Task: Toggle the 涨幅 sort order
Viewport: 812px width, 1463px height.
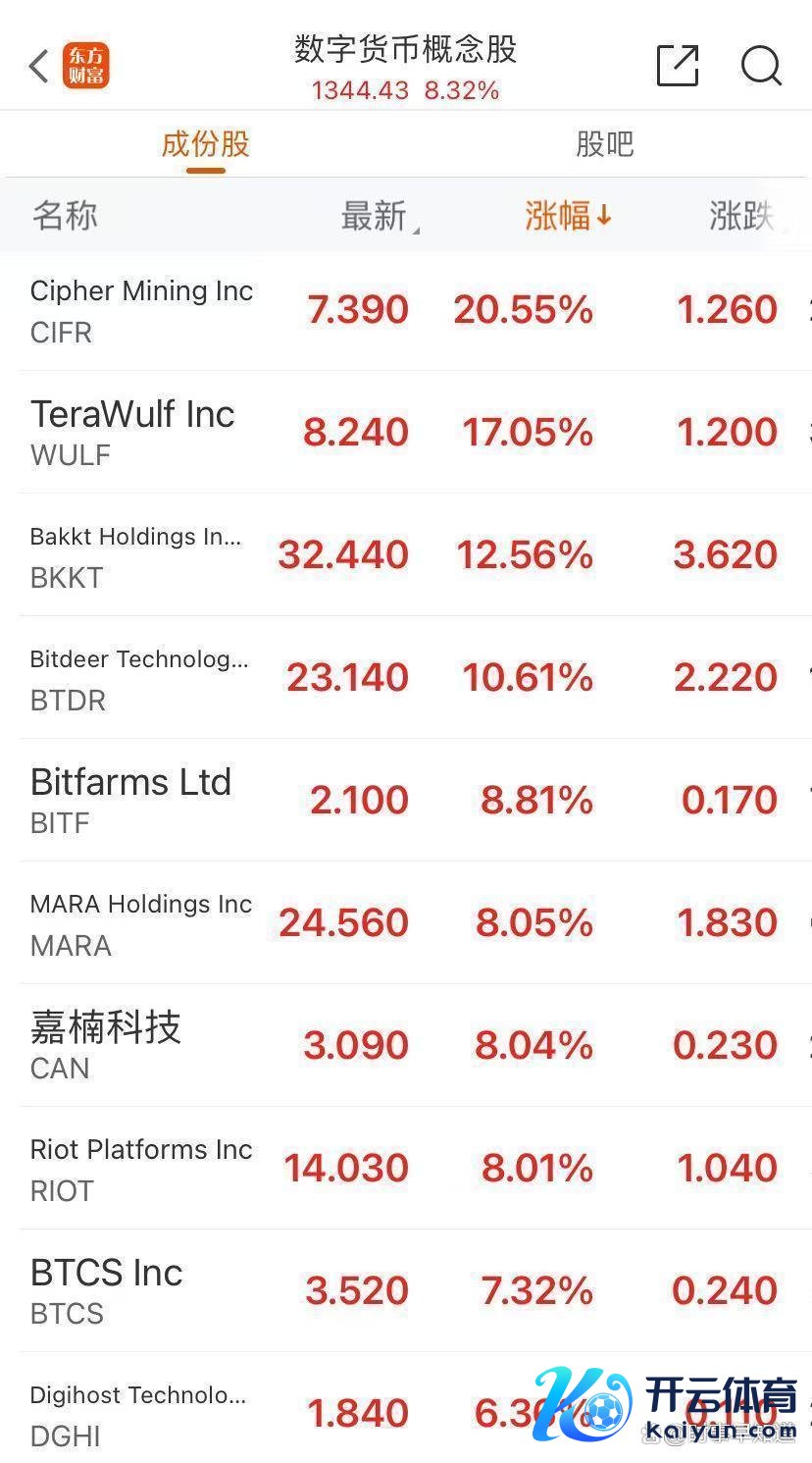Action: click(x=568, y=216)
